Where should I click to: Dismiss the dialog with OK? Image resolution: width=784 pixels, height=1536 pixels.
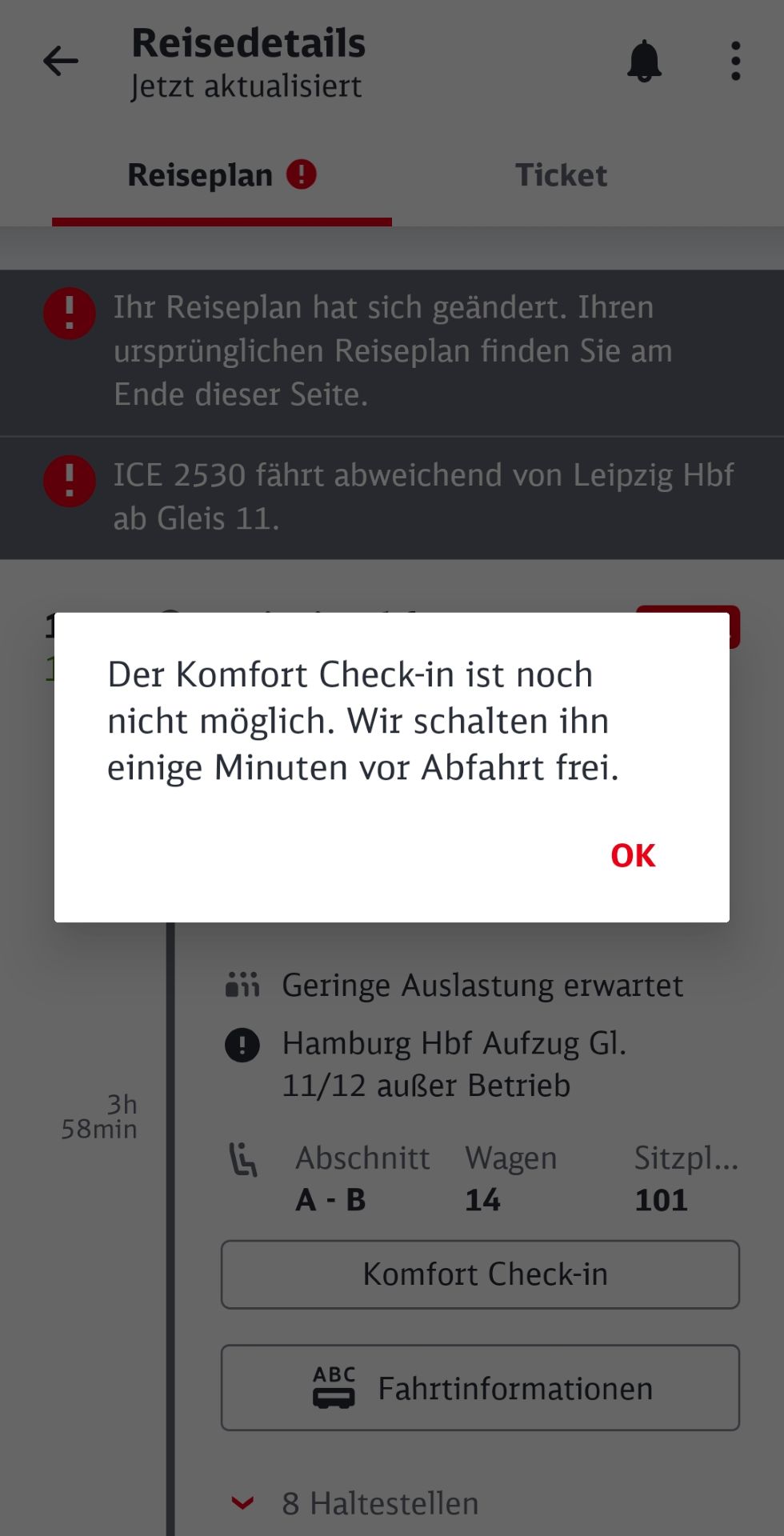[632, 855]
